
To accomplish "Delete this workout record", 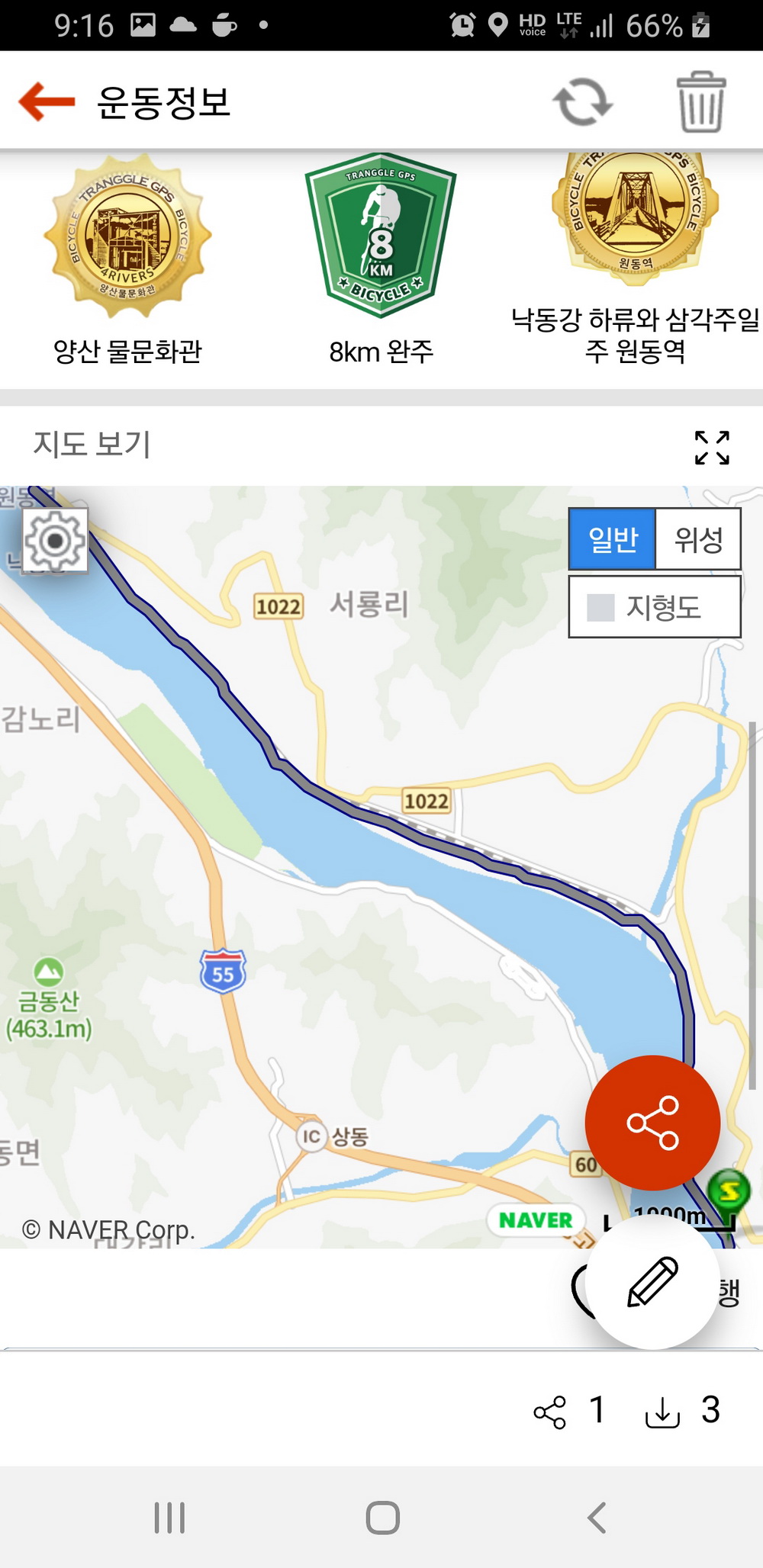I will click(701, 102).
